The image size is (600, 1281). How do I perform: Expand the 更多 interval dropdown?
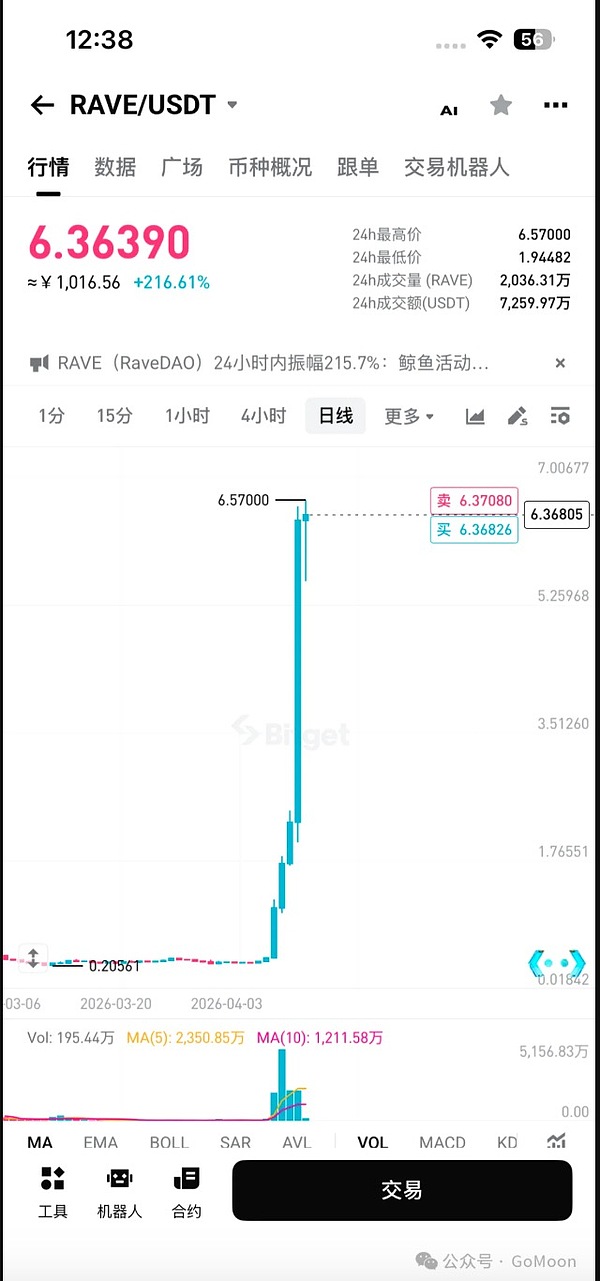click(x=409, y=416)
